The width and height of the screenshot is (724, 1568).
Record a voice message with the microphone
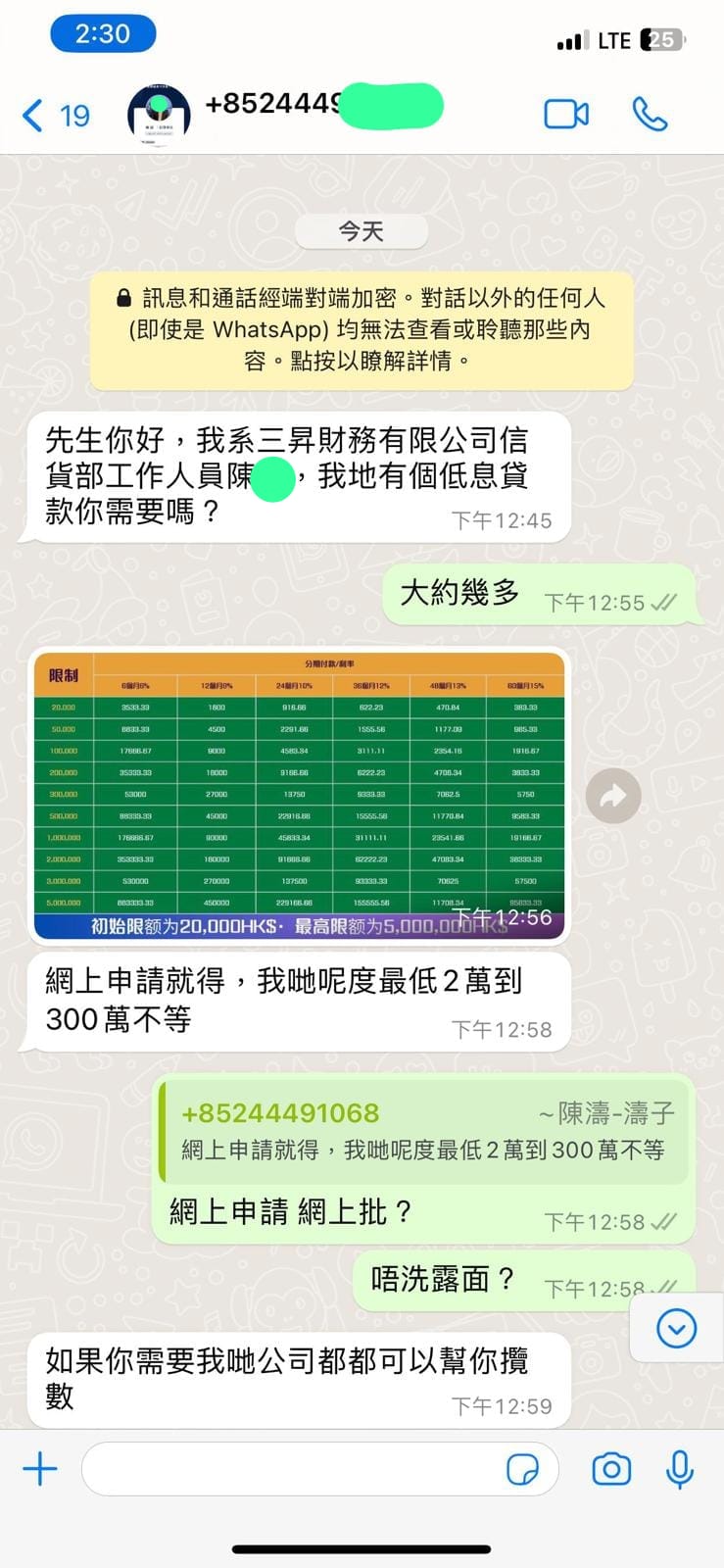pyautogui.click(x=680, y=1469)
